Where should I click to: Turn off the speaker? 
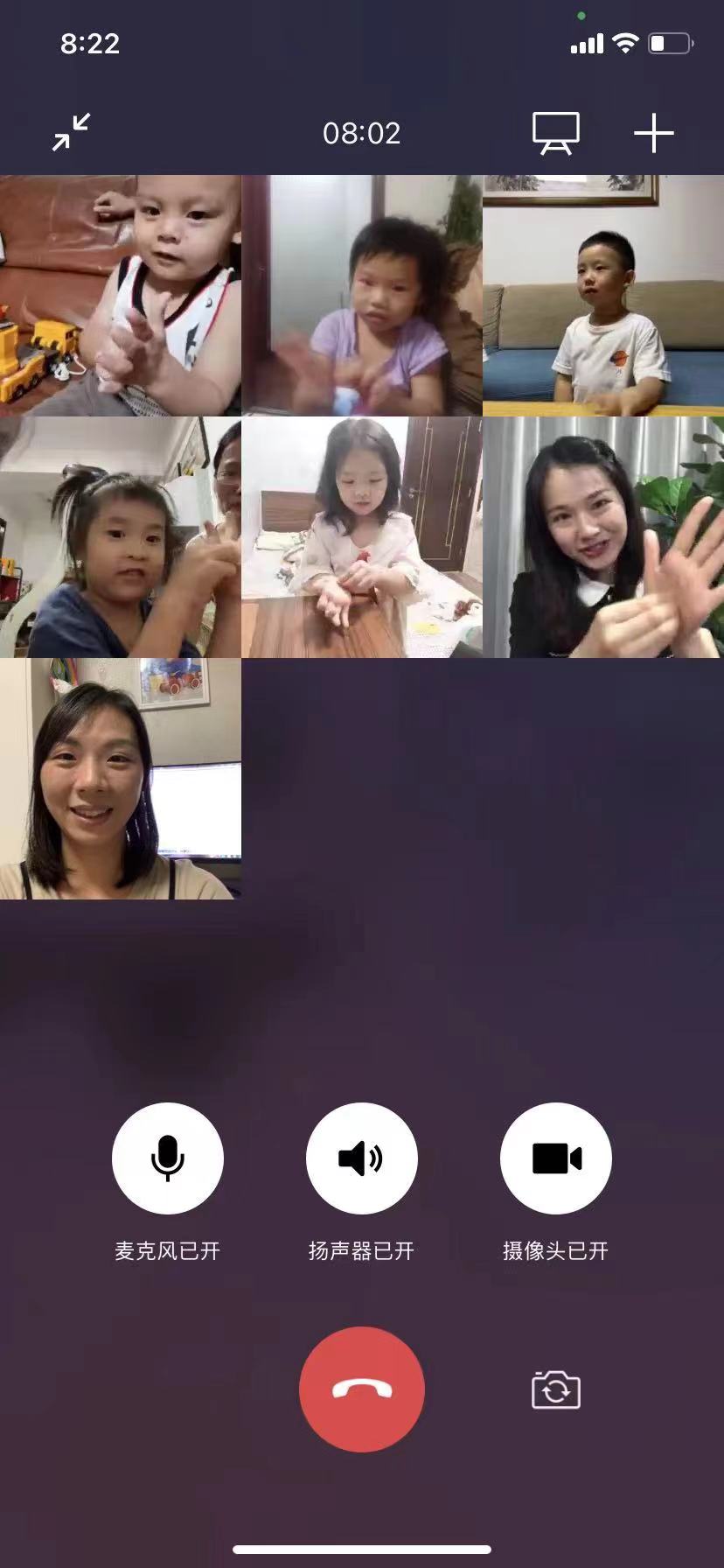[x=361, y=1158]
